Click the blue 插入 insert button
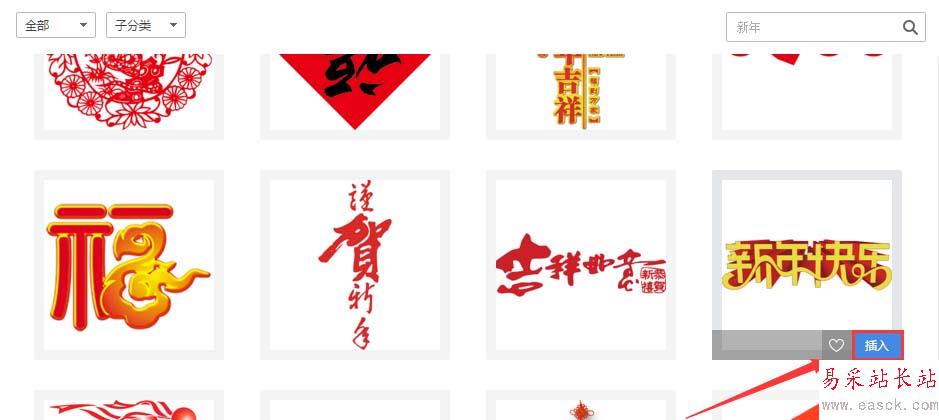Image resolution: width=939 pixels, height=420 pixels. (877, 346)
